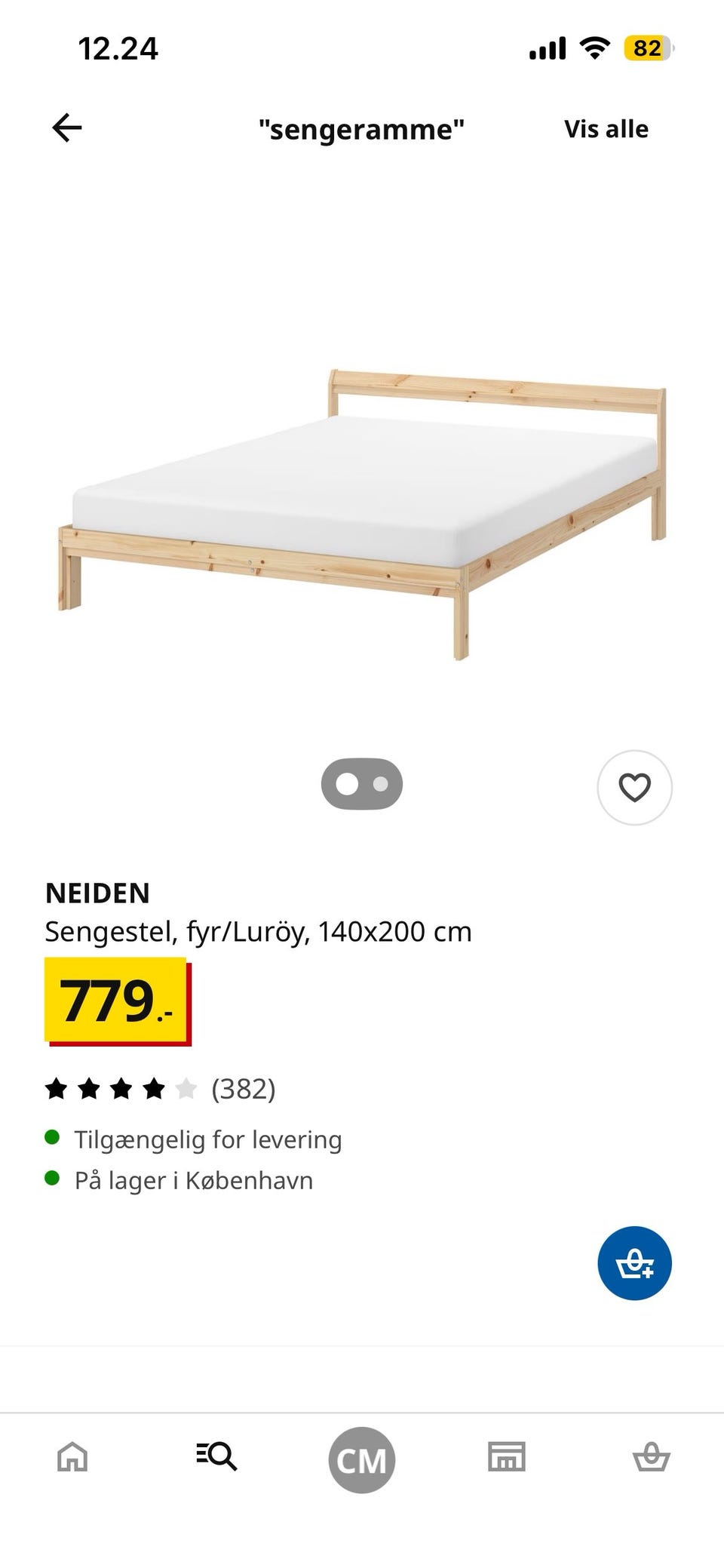The image size is (724, 1568).
Task: Tap the fourth star in the rating
Action: pyautogui.click(x=155, y=1089)
